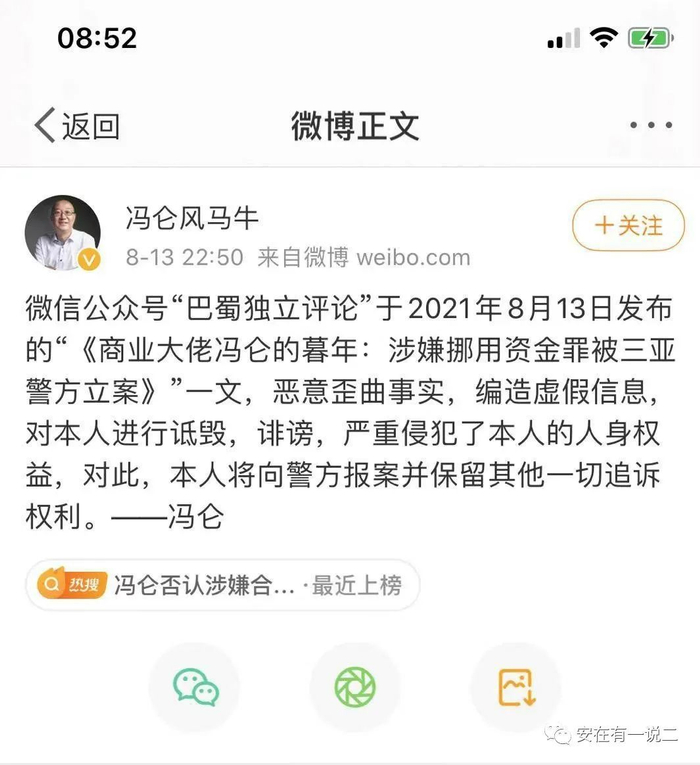700x765 pixels.
Task: Follow 冯仑风马牛 with +关注 button
Action: point(628,225)
